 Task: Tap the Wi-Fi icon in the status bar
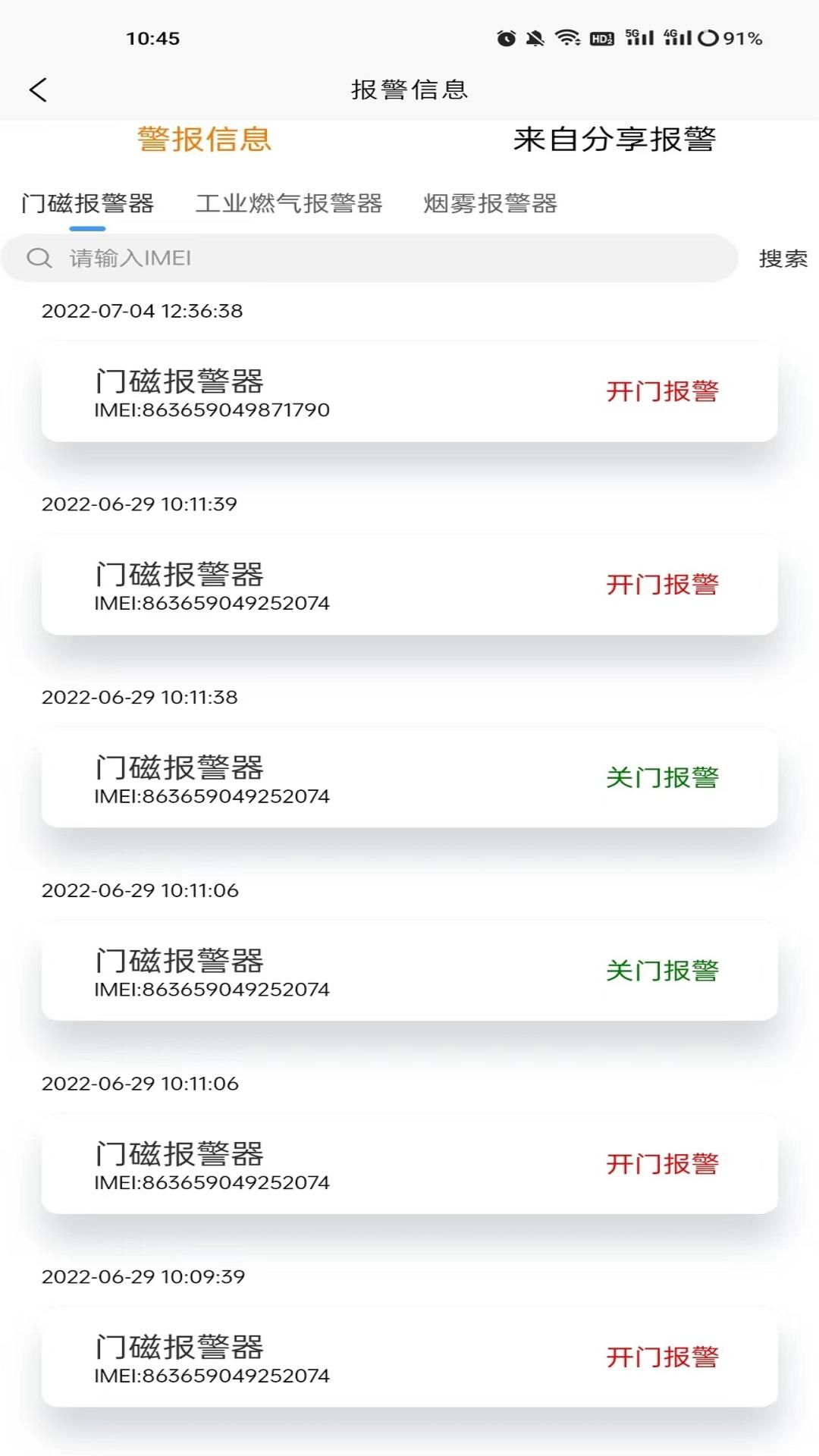(567, 36)
